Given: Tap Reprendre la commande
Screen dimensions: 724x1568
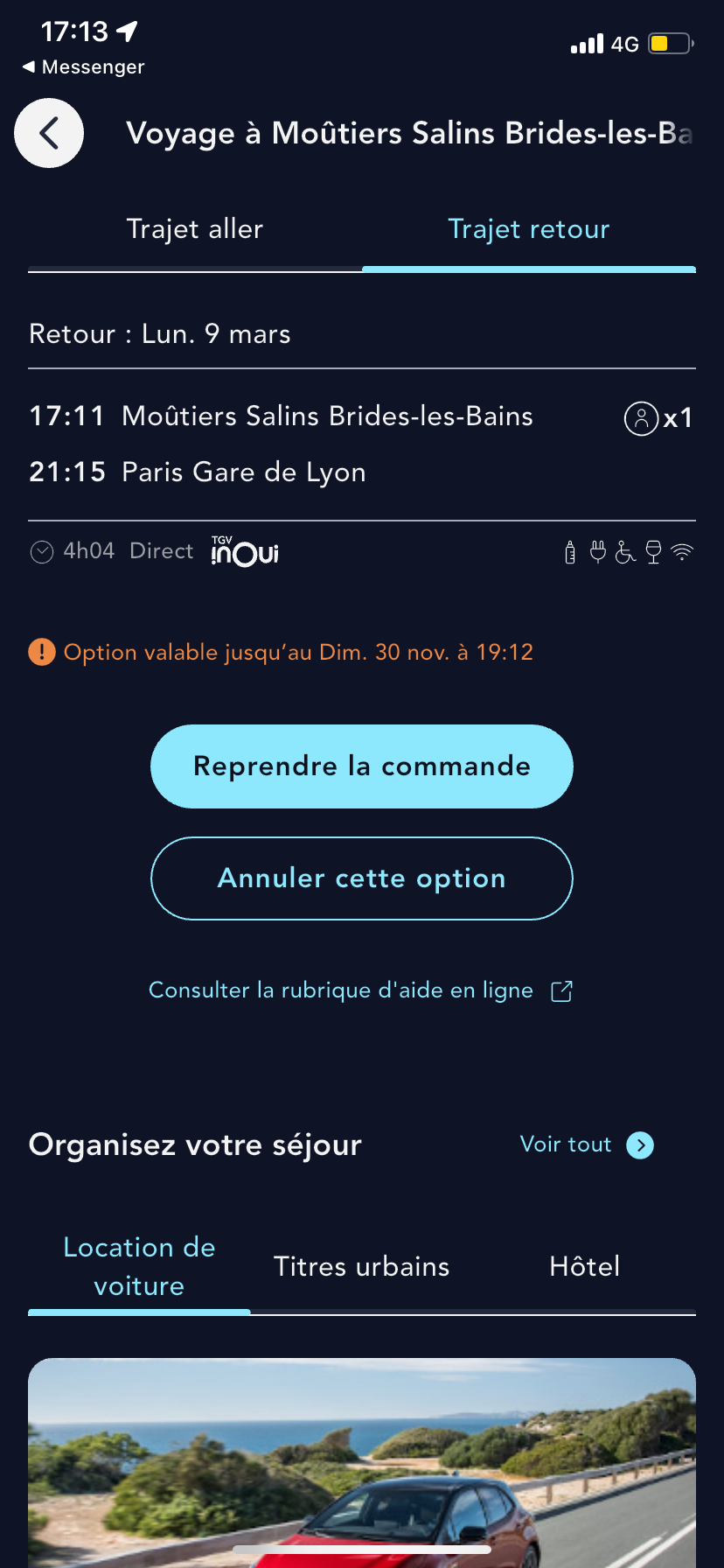Looking at the screenshot, I should coord(362,766).
